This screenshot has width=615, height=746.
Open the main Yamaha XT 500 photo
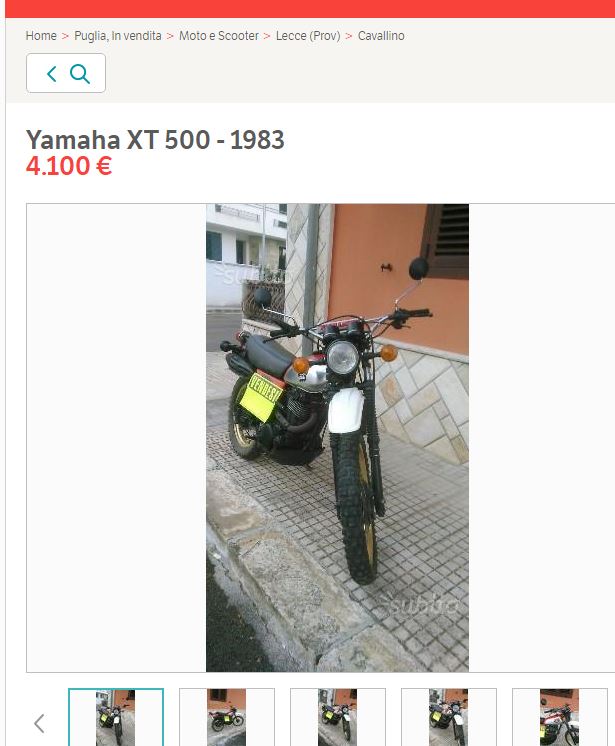click(x=337, y=437)
